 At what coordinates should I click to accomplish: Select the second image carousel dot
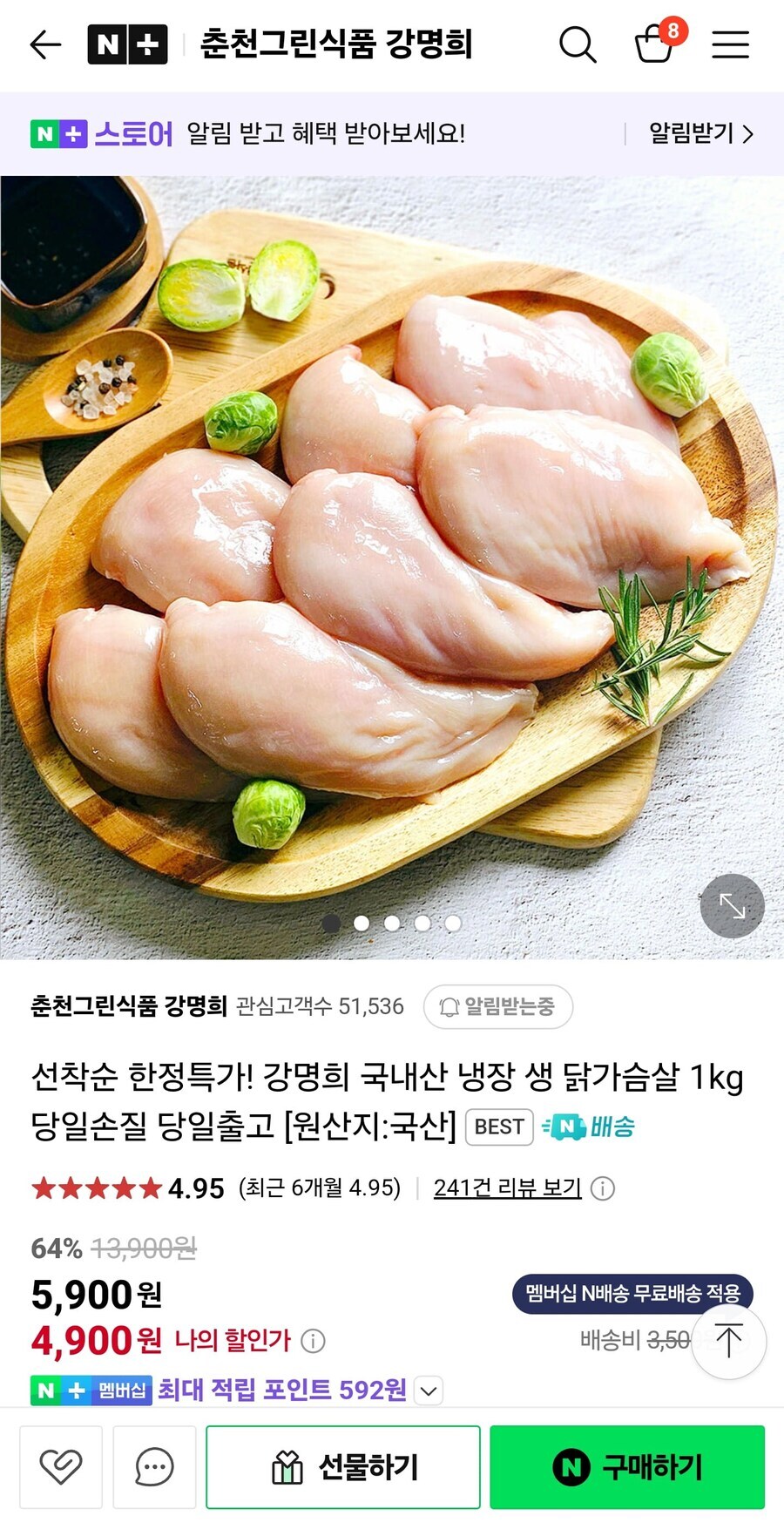[362, 924]
